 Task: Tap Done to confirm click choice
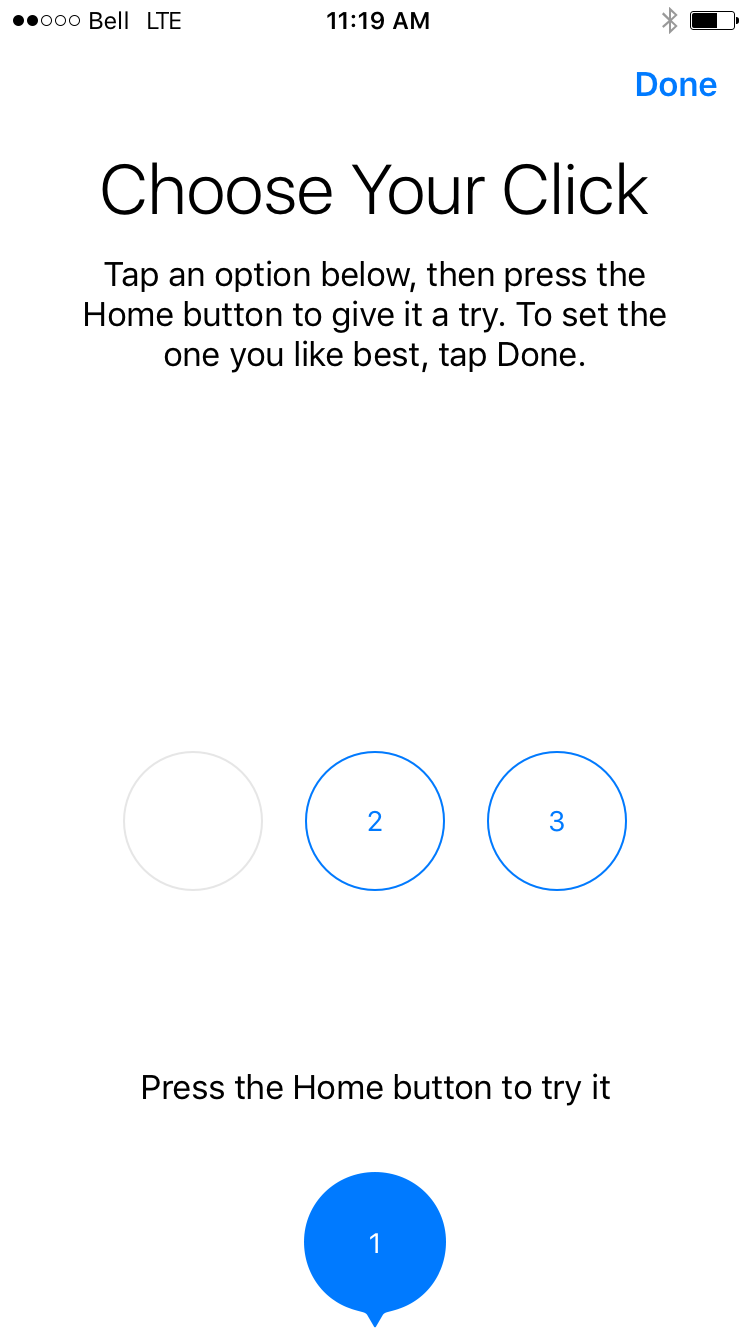click(676, 85)
